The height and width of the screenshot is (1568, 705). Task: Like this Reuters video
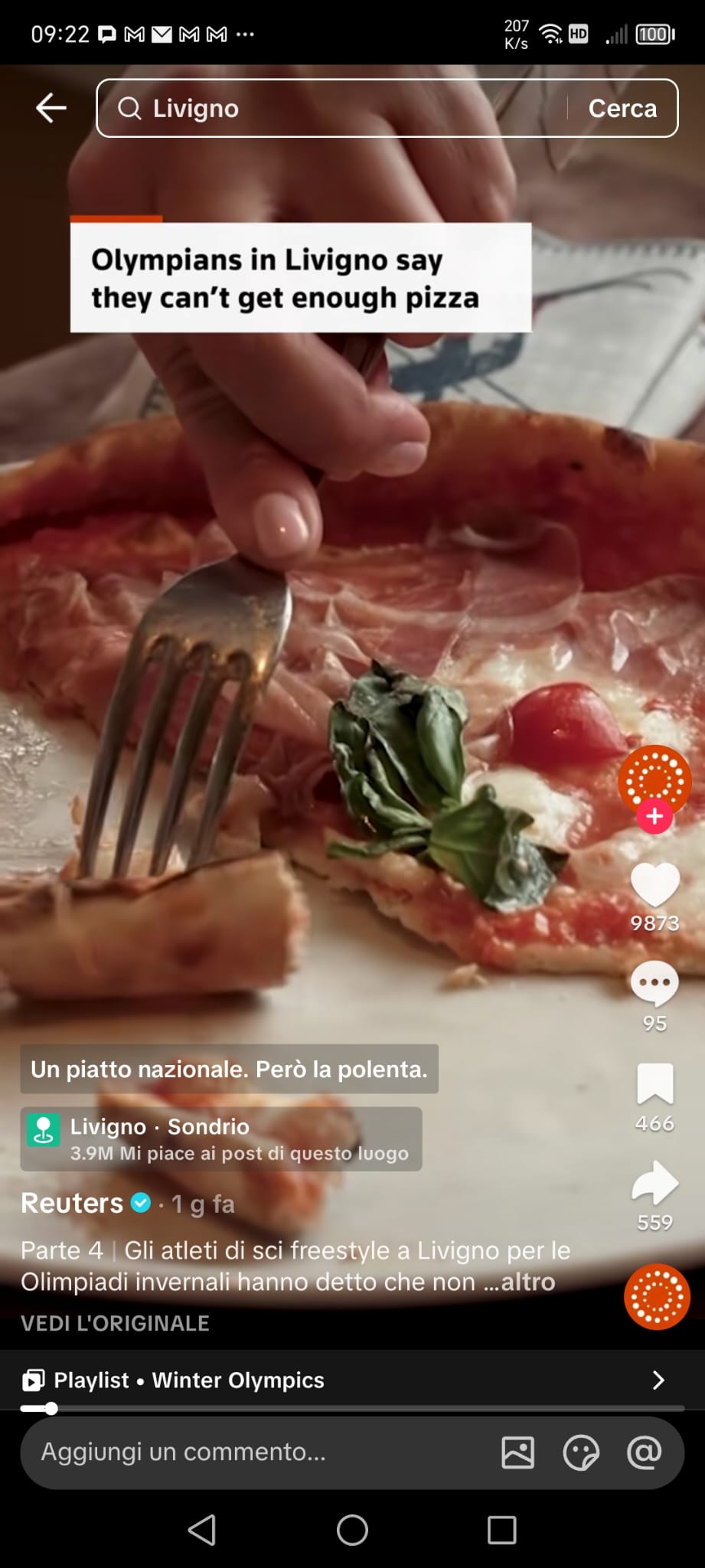coord(654,886)
